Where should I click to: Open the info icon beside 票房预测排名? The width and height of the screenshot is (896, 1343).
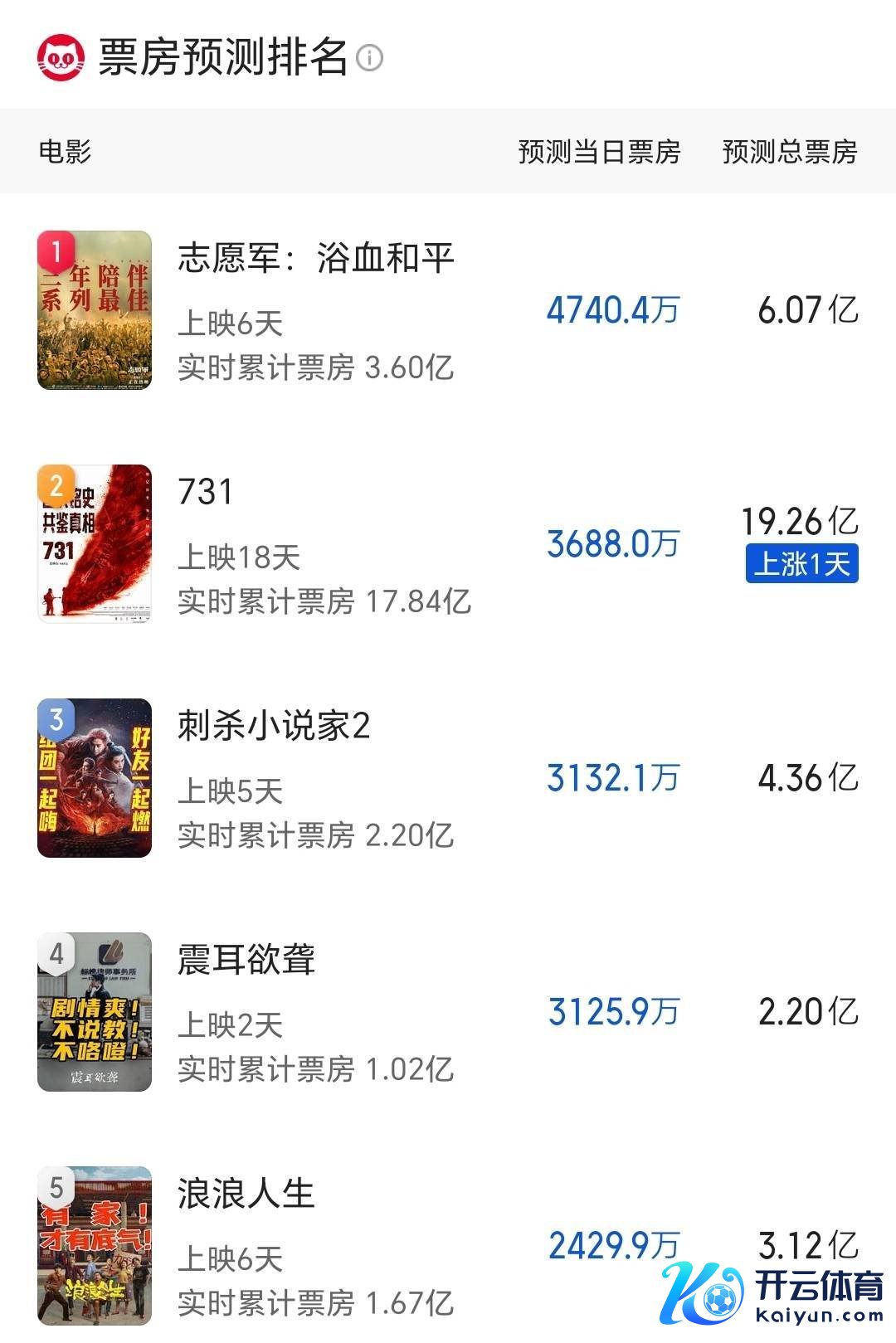point(369,58)
